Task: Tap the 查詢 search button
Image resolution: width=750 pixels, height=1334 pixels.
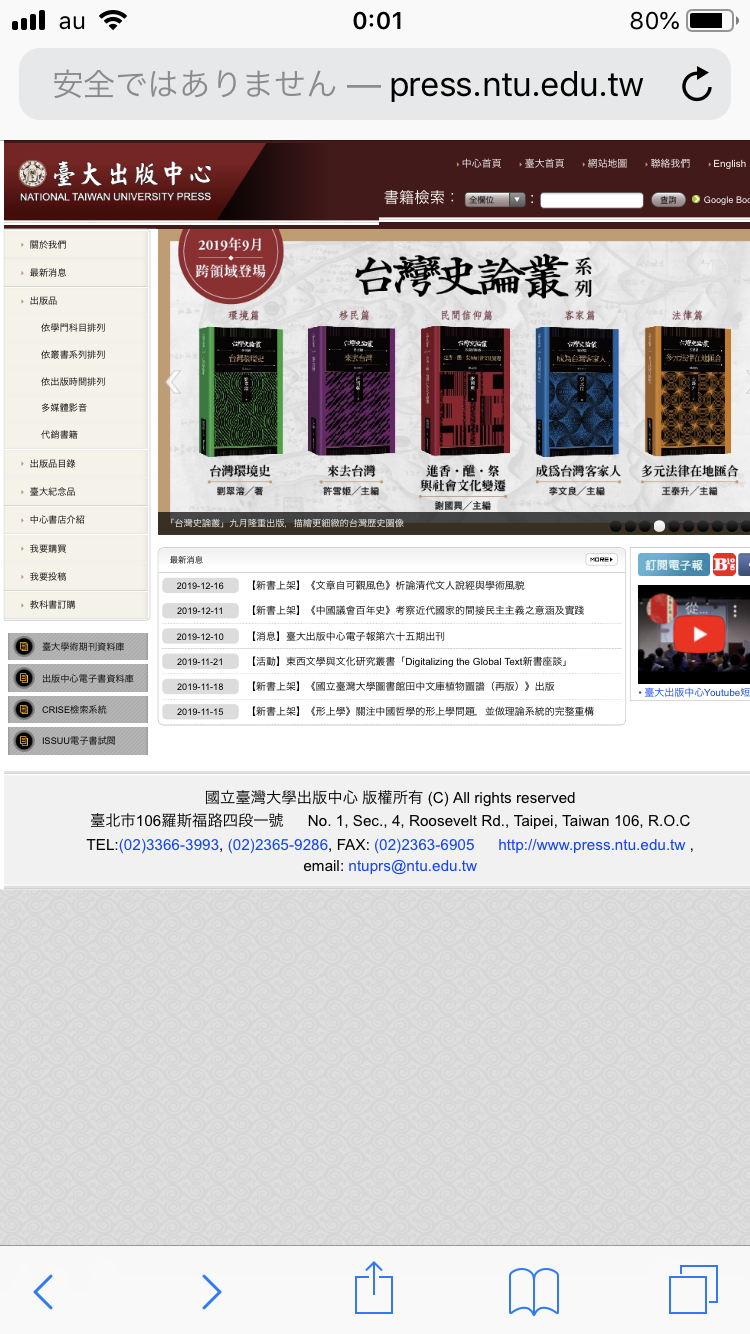Action: coord(666,200)
